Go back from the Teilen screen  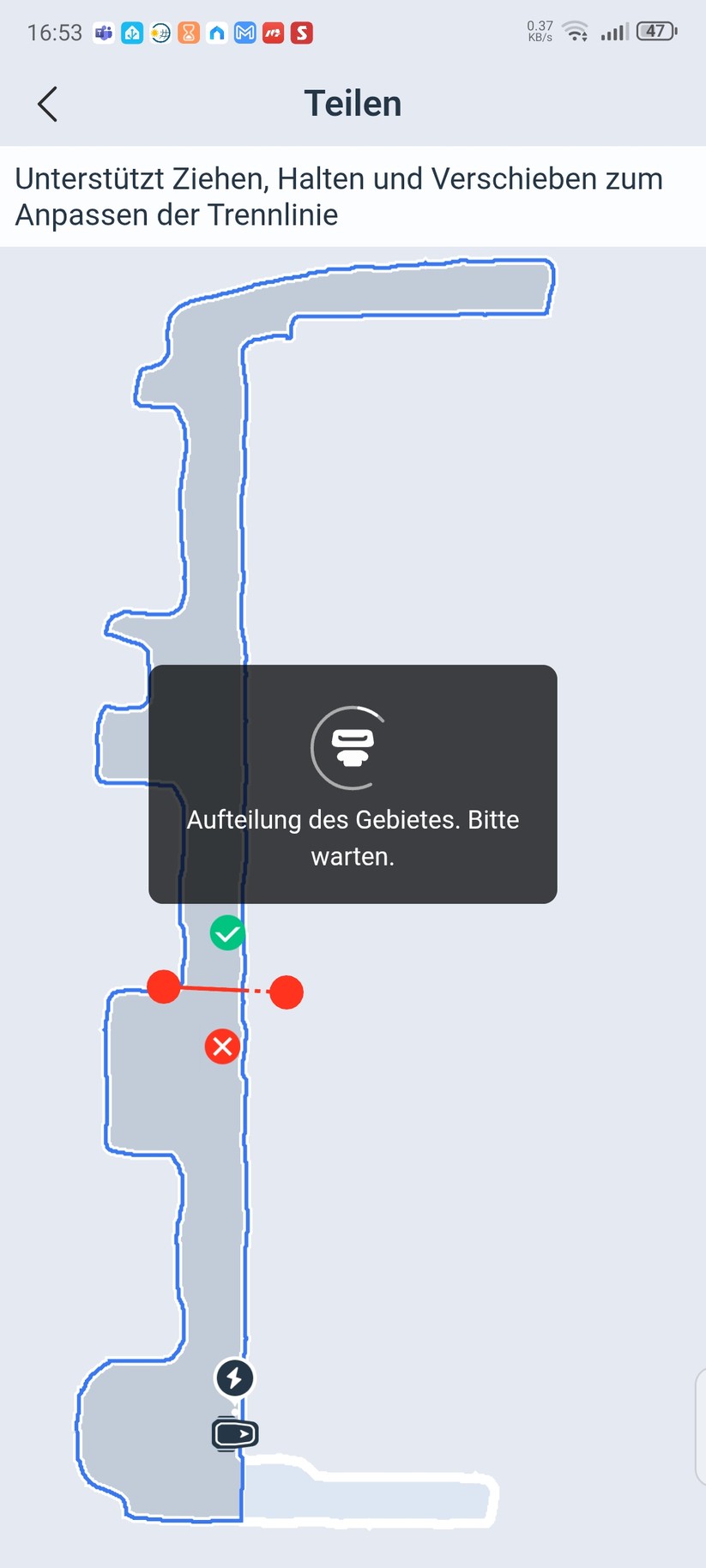pos(48,105)
